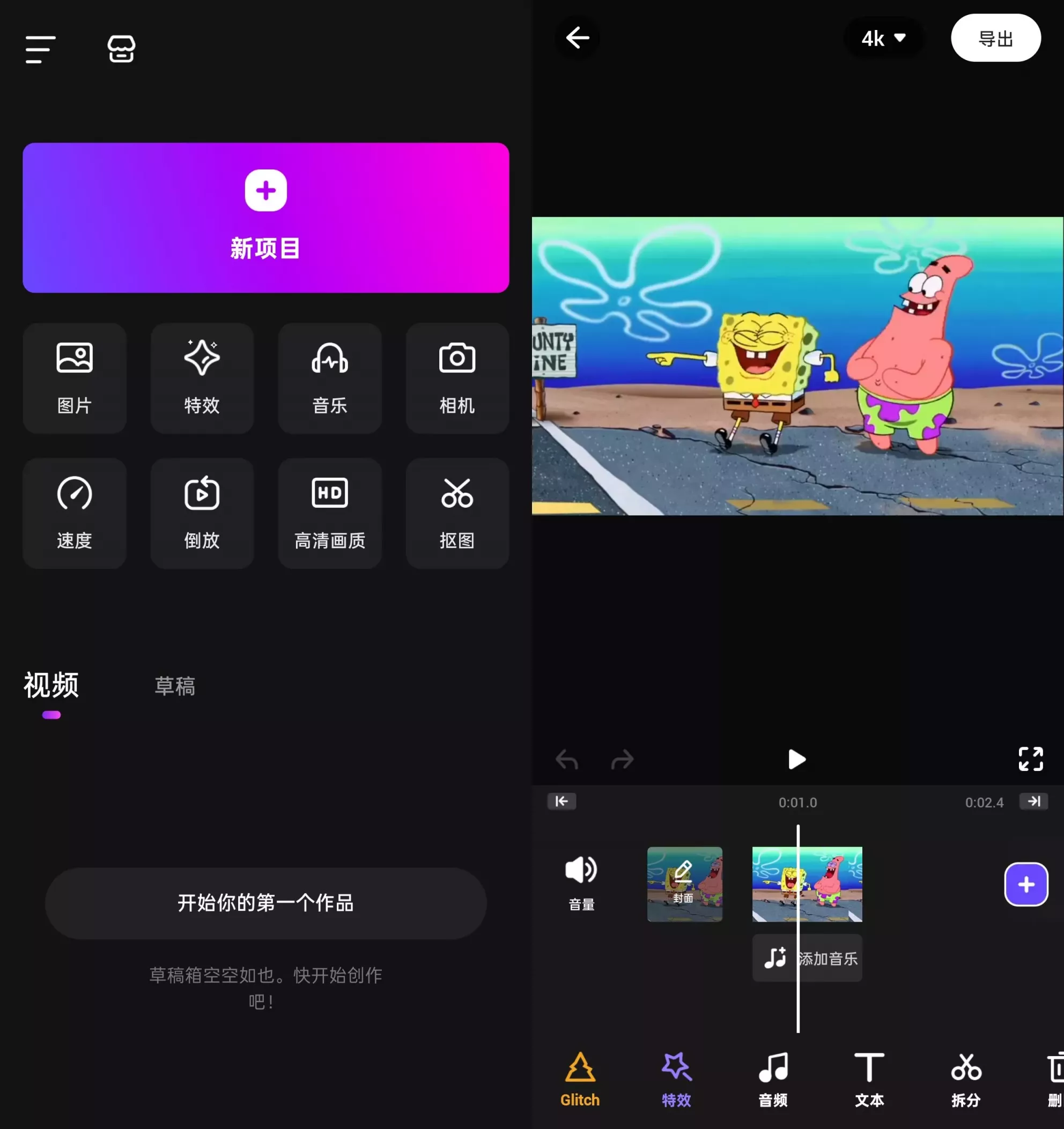Tap the 导出 export button
Image resolution: width=1064 pixels, height=1129 pixels.
point(995,38)
